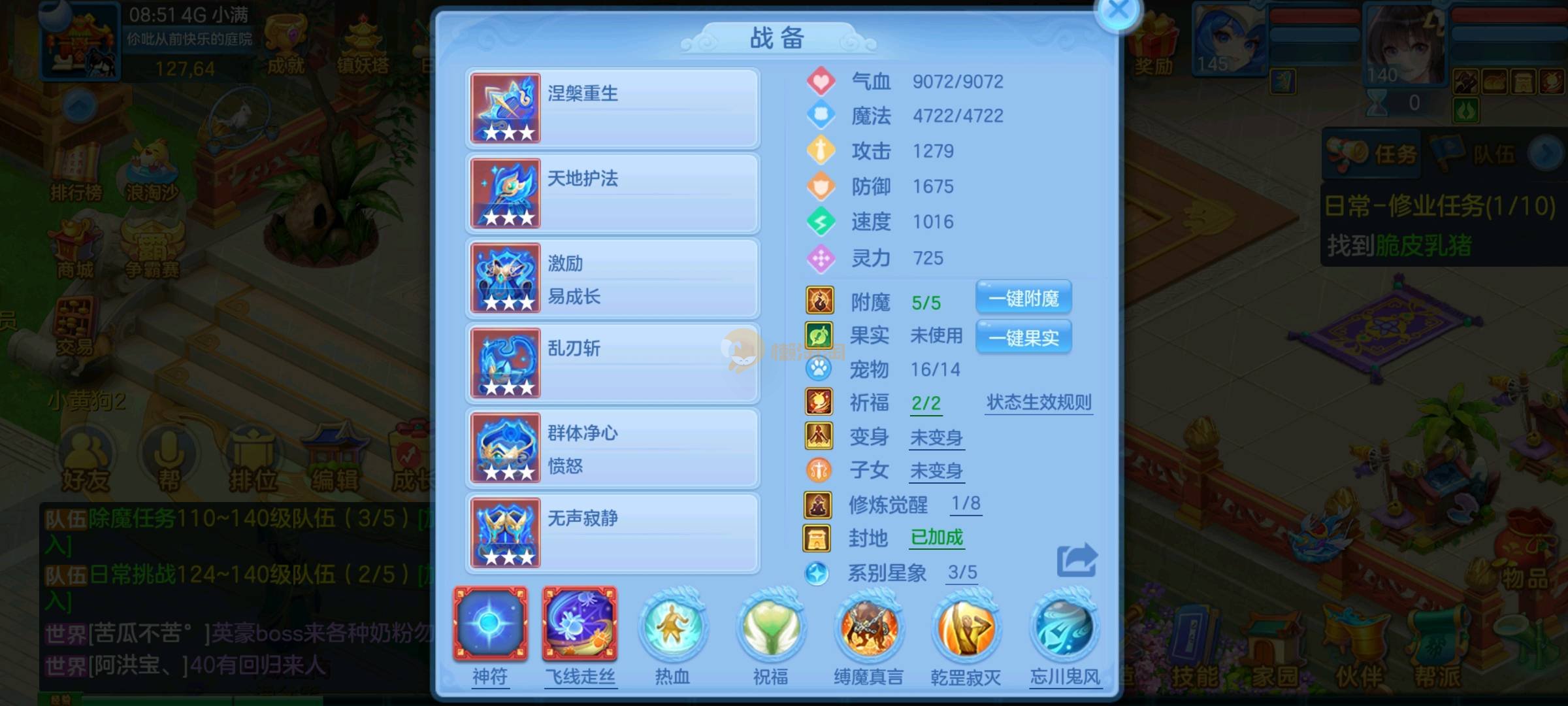This screenshot has height=706, width=1568.
Task: Open the 忘川鬼风 skill
Action: point(1065,628)
